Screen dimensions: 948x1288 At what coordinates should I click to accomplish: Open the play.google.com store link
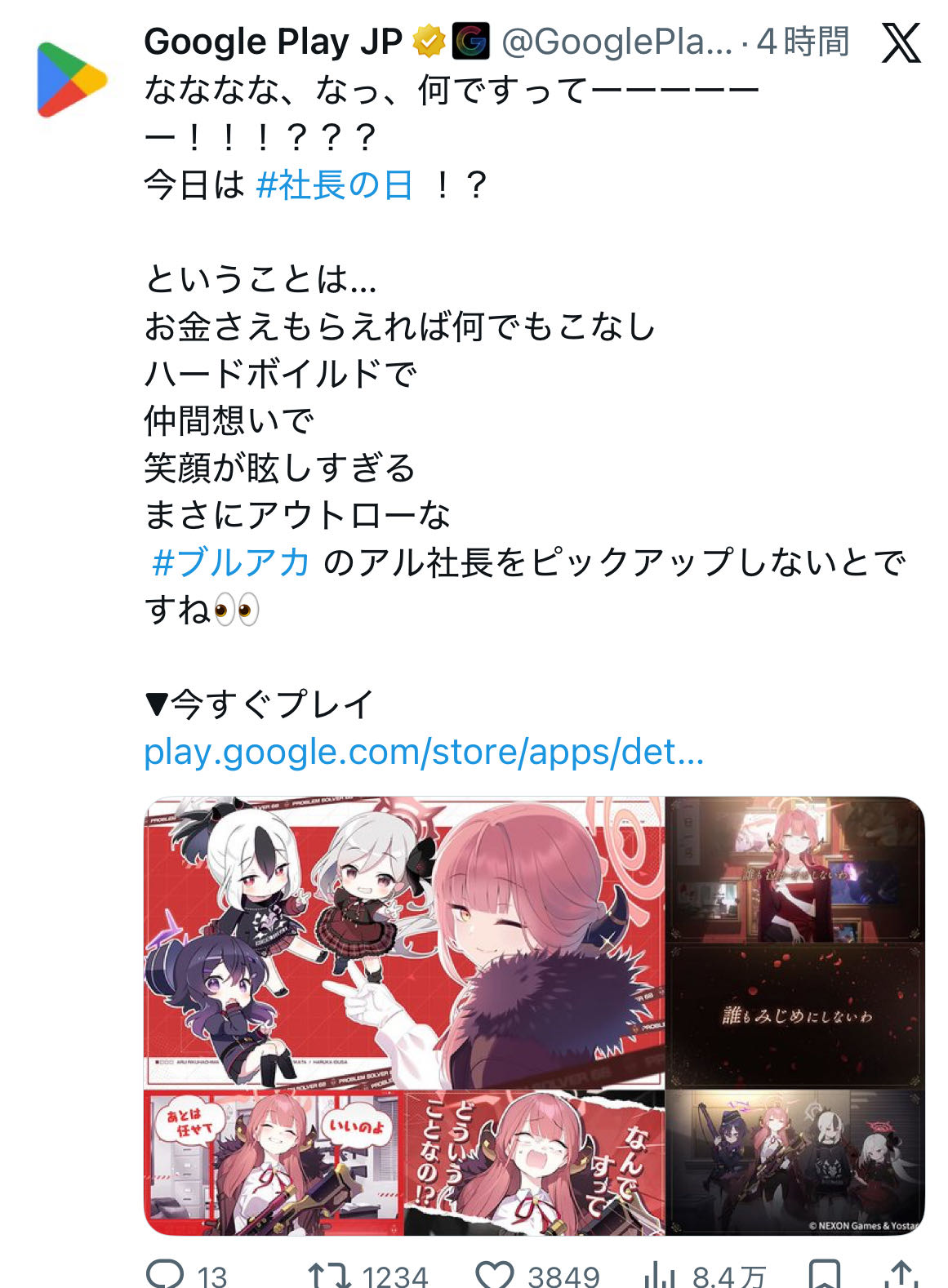click(423, 752)
